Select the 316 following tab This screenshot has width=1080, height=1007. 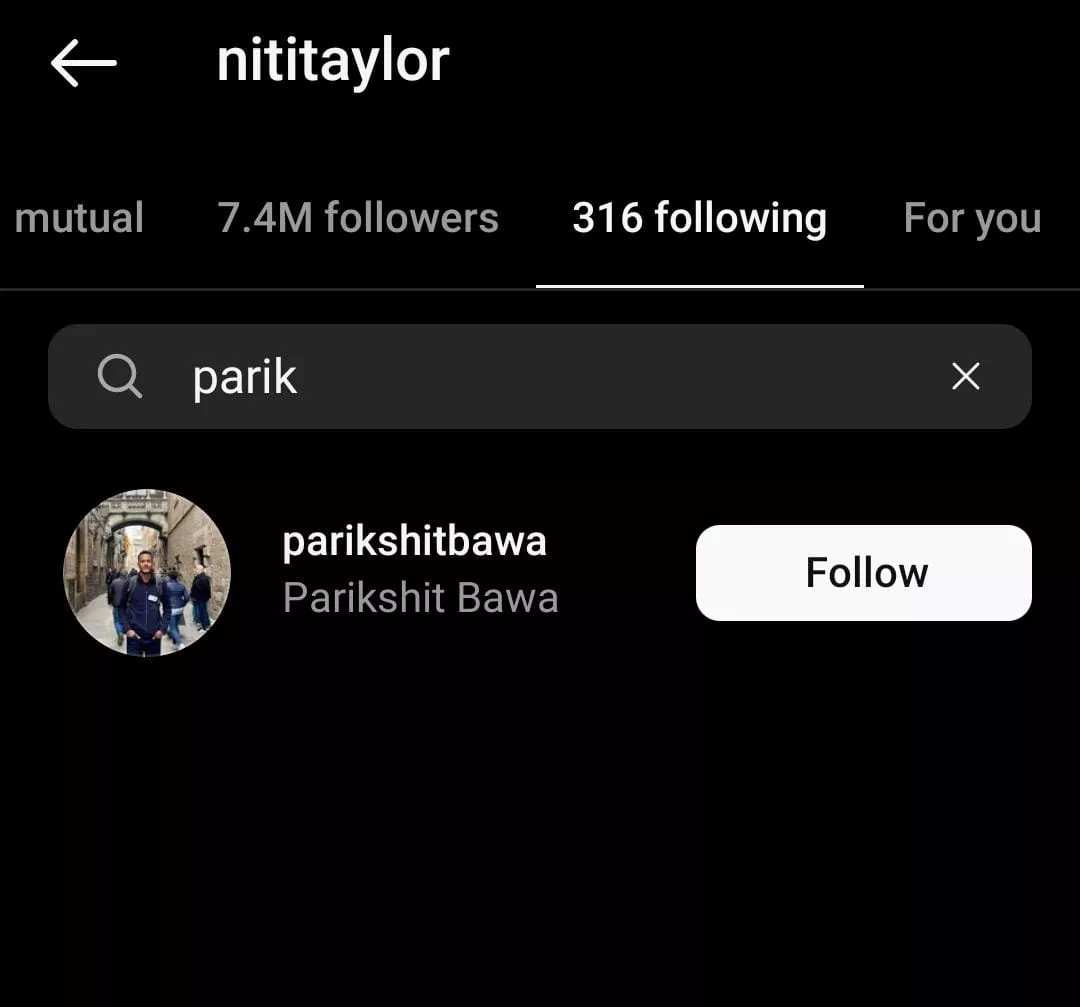[x=699, y=218]
